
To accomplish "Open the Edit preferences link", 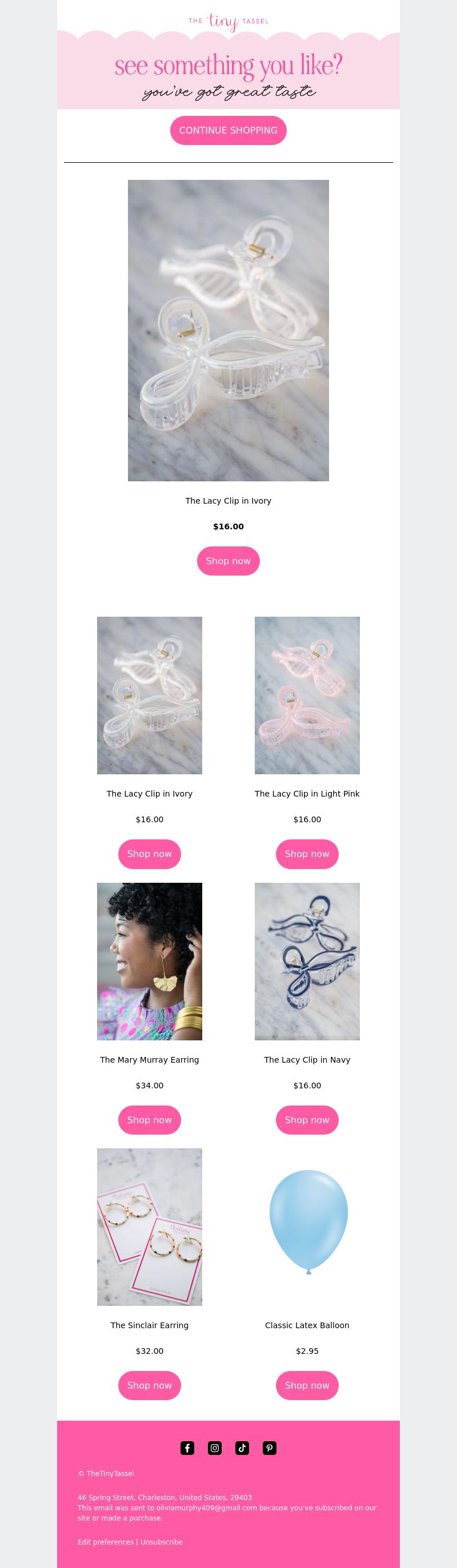I will [x=106, y=1542].
